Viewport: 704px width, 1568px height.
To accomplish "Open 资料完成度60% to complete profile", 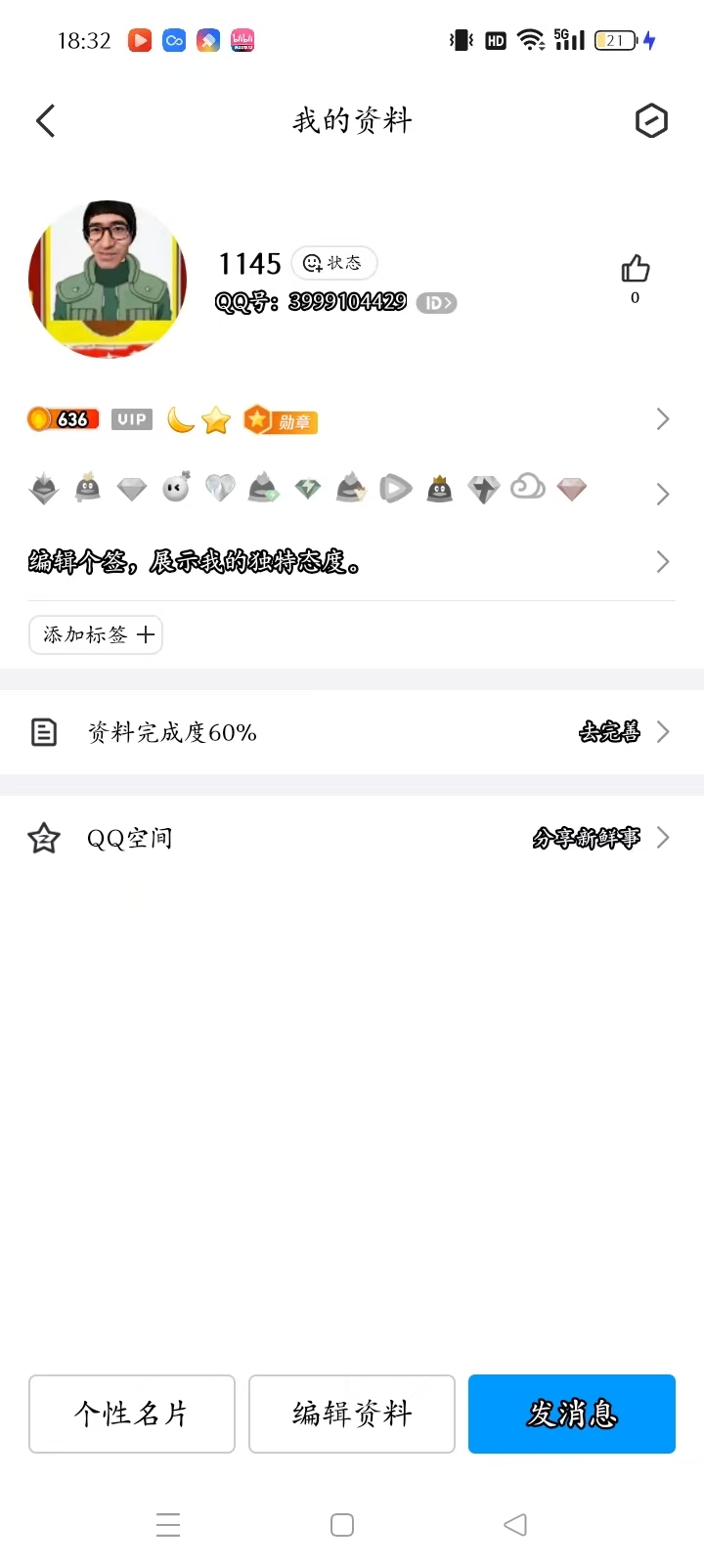I will pyautogui.click(x=352, y=732).
